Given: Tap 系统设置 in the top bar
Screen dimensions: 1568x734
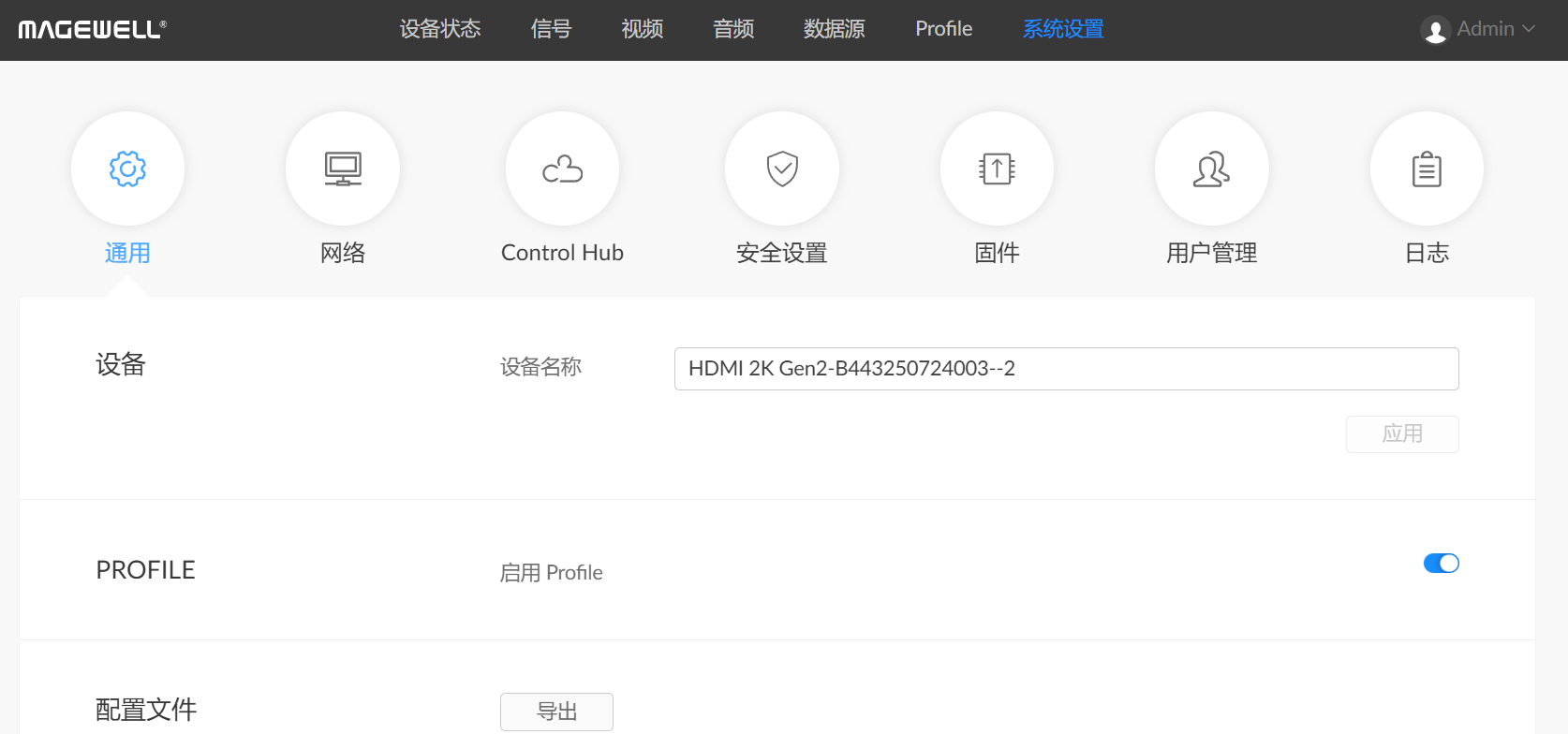Looking at the screenshot, I should pos(1062,29).
